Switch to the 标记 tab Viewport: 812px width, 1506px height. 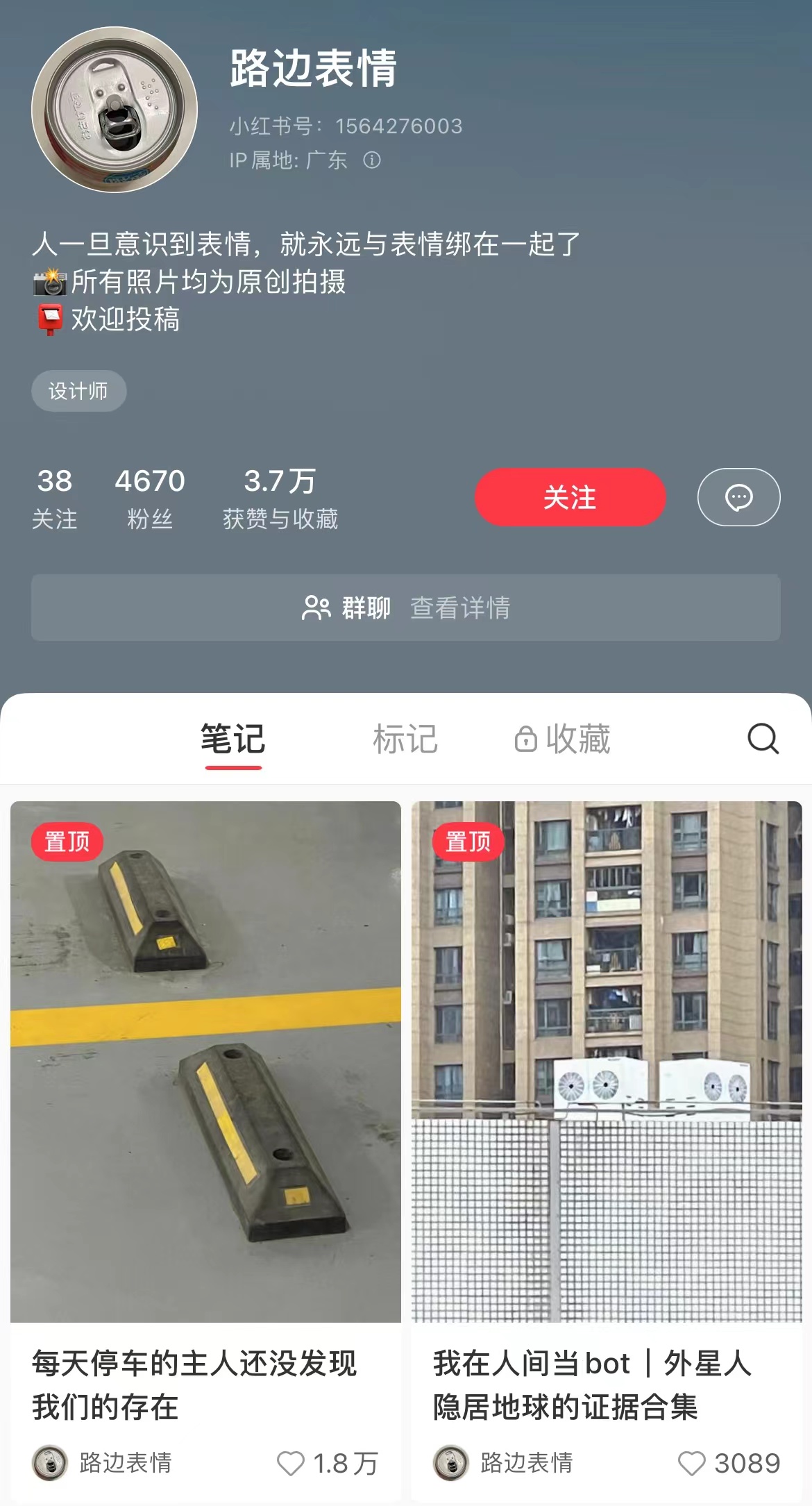(x=405, y=739)
